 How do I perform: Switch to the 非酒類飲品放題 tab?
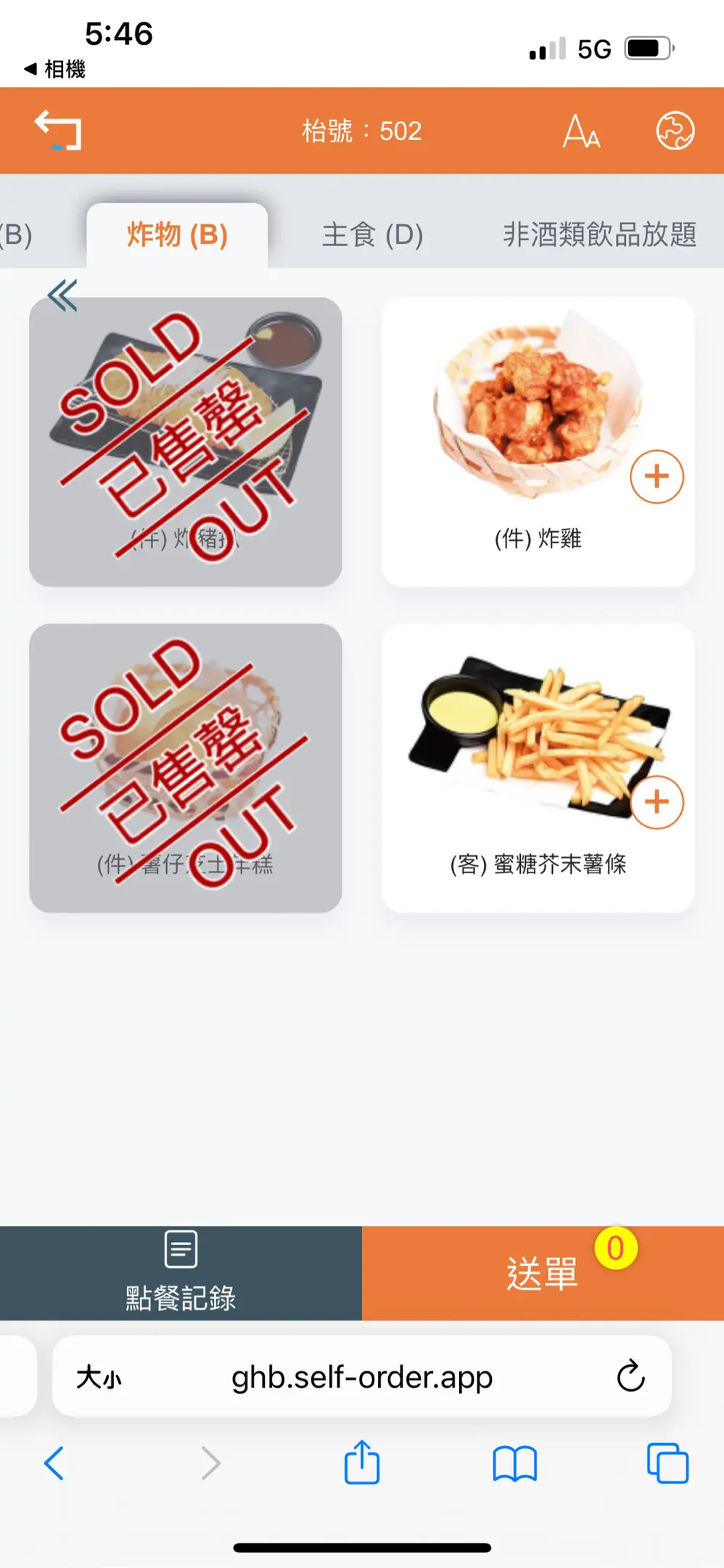(599, 235)
